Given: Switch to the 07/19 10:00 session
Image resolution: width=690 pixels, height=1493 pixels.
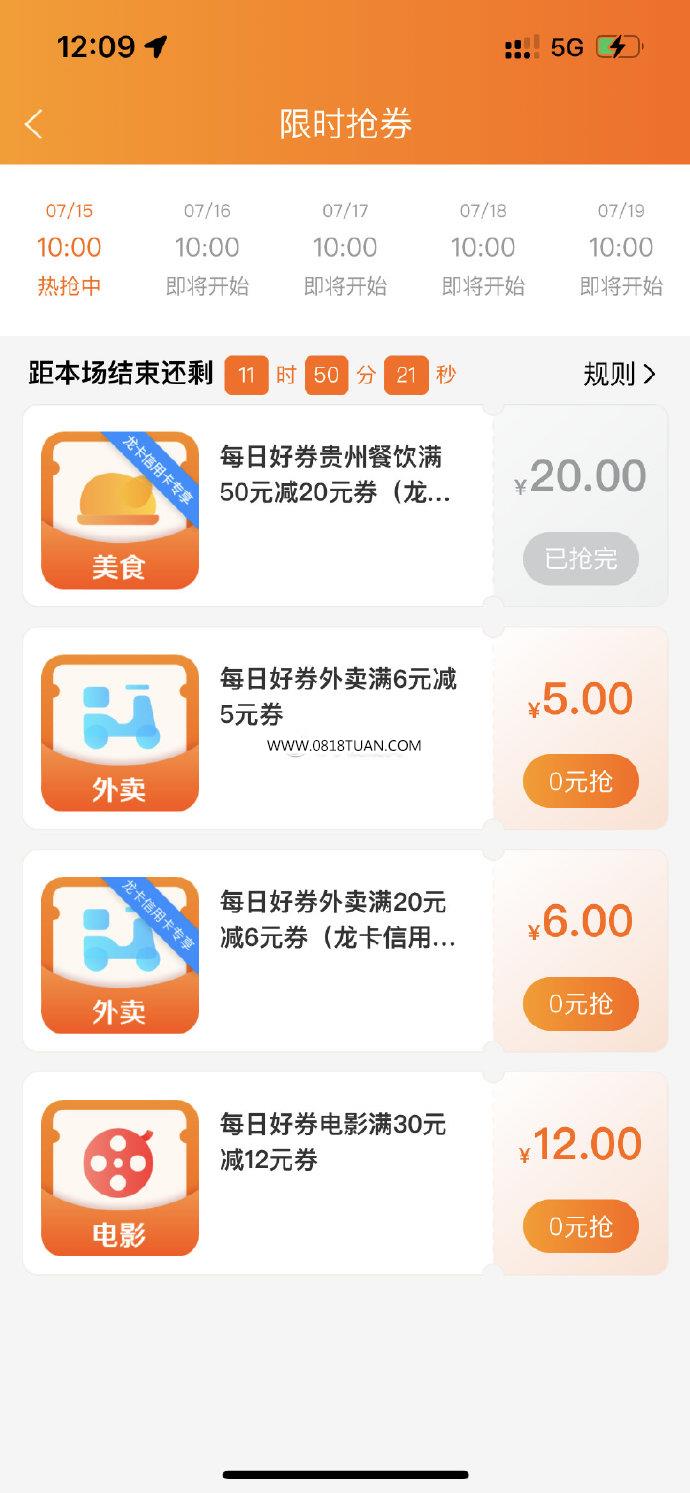Looking at the screenshot, I should tap(621, 249).
